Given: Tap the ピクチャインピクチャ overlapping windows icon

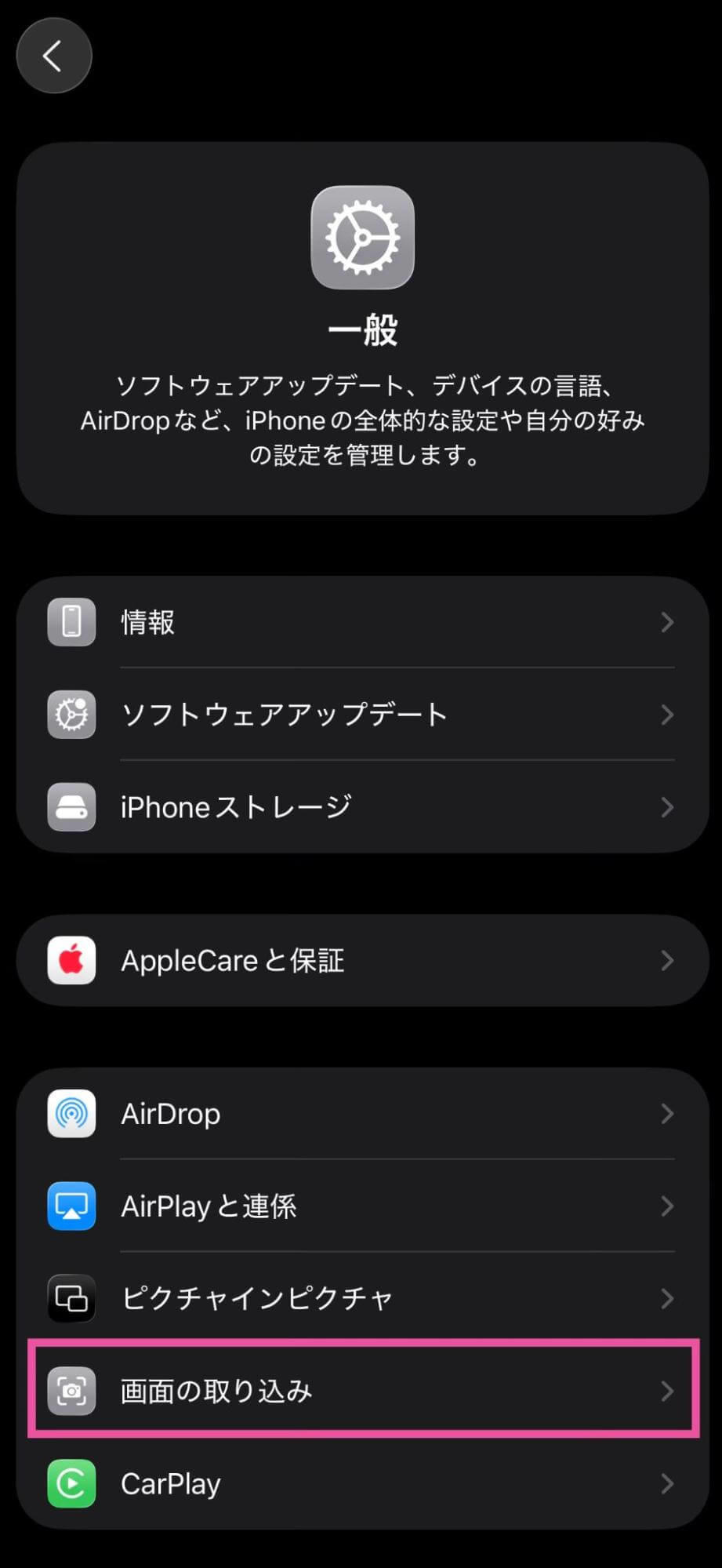Looking at the screenshot, I should (71, 1298).
